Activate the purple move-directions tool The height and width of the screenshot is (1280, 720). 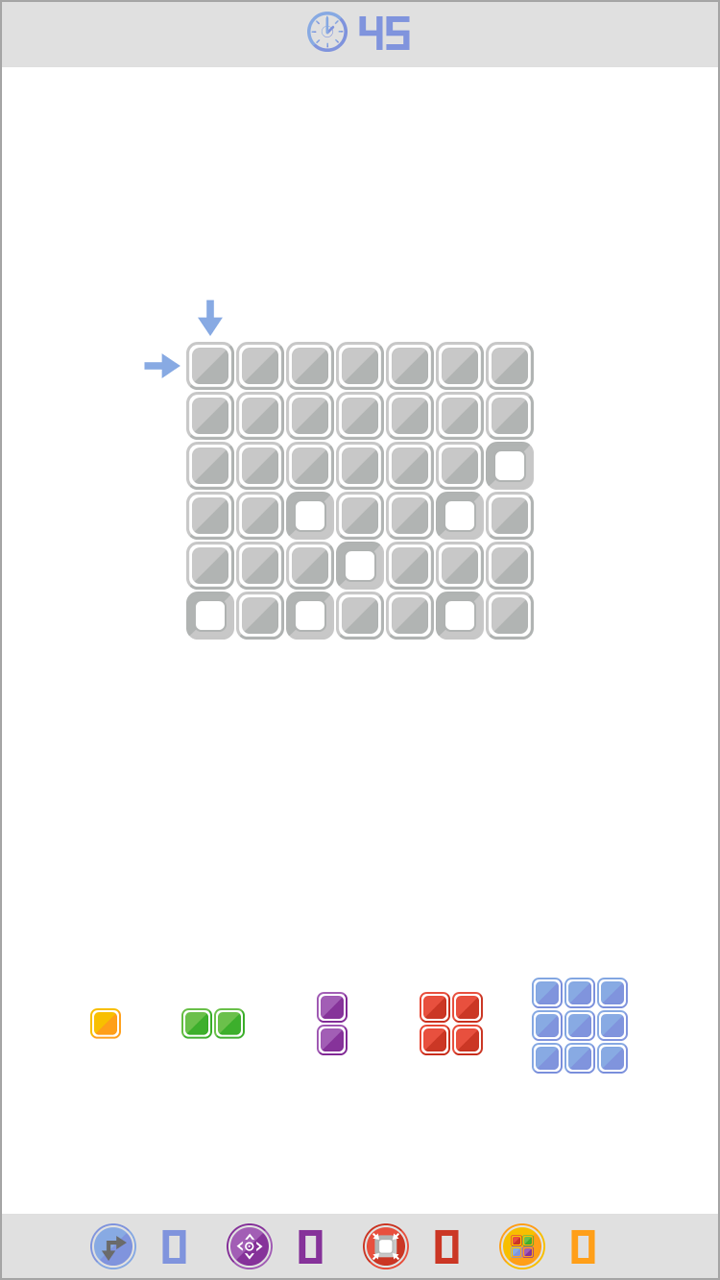pos(249,1247)
